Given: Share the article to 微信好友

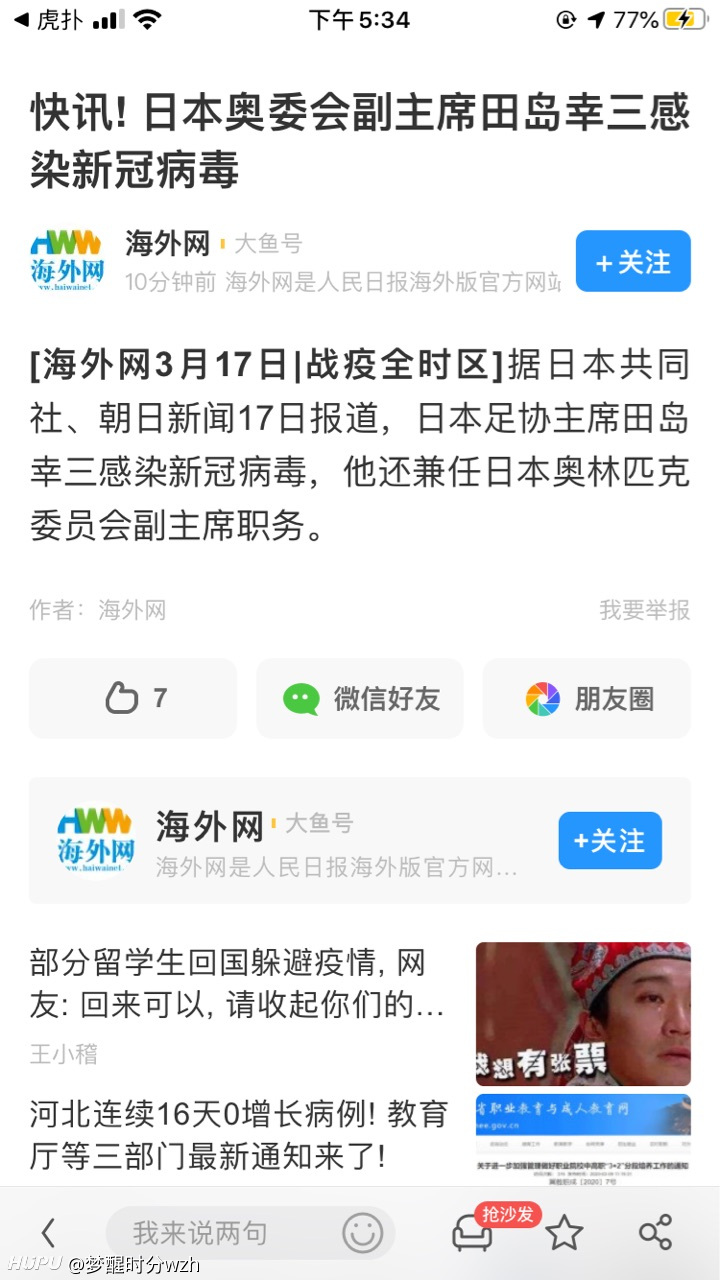Looking at the screenshot, I should (x=360, y=698).
